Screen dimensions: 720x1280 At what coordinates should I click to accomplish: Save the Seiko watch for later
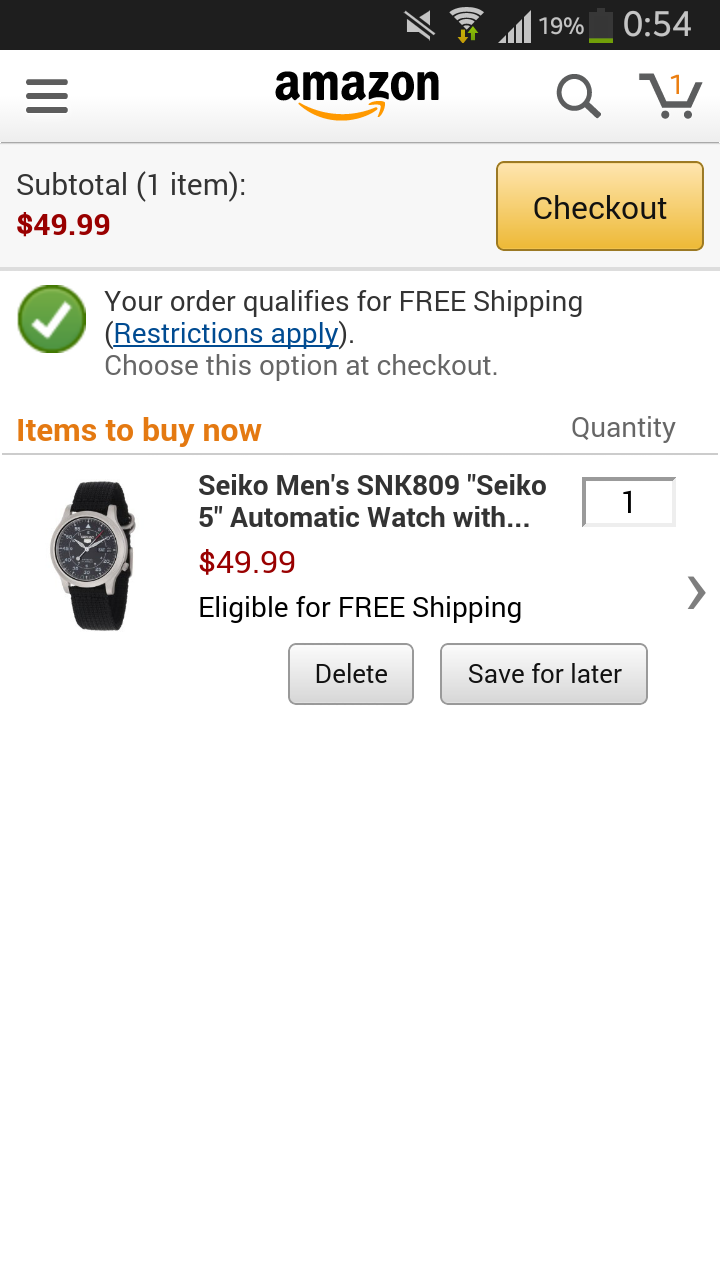point(544,674)
